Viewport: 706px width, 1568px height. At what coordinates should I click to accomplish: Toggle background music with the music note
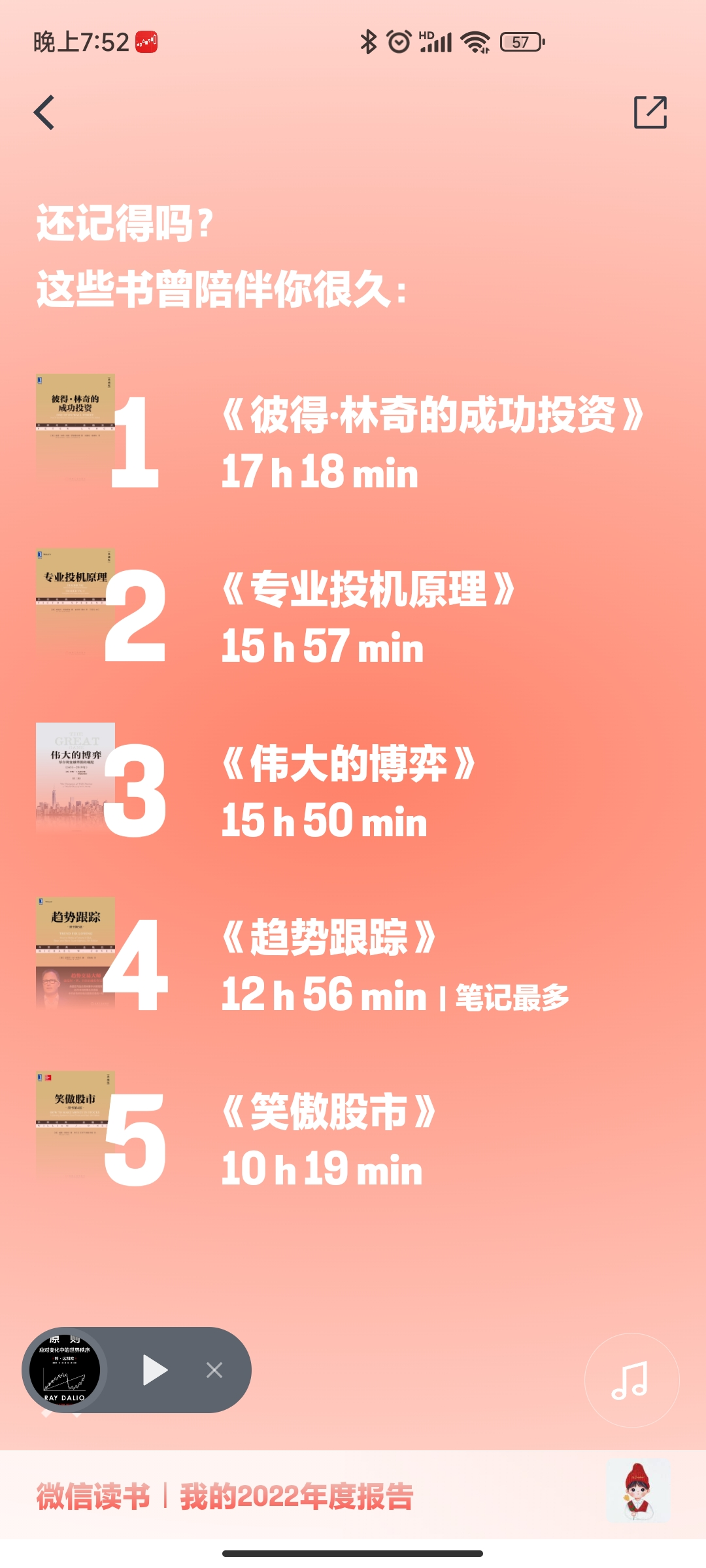coord(631,1379)
